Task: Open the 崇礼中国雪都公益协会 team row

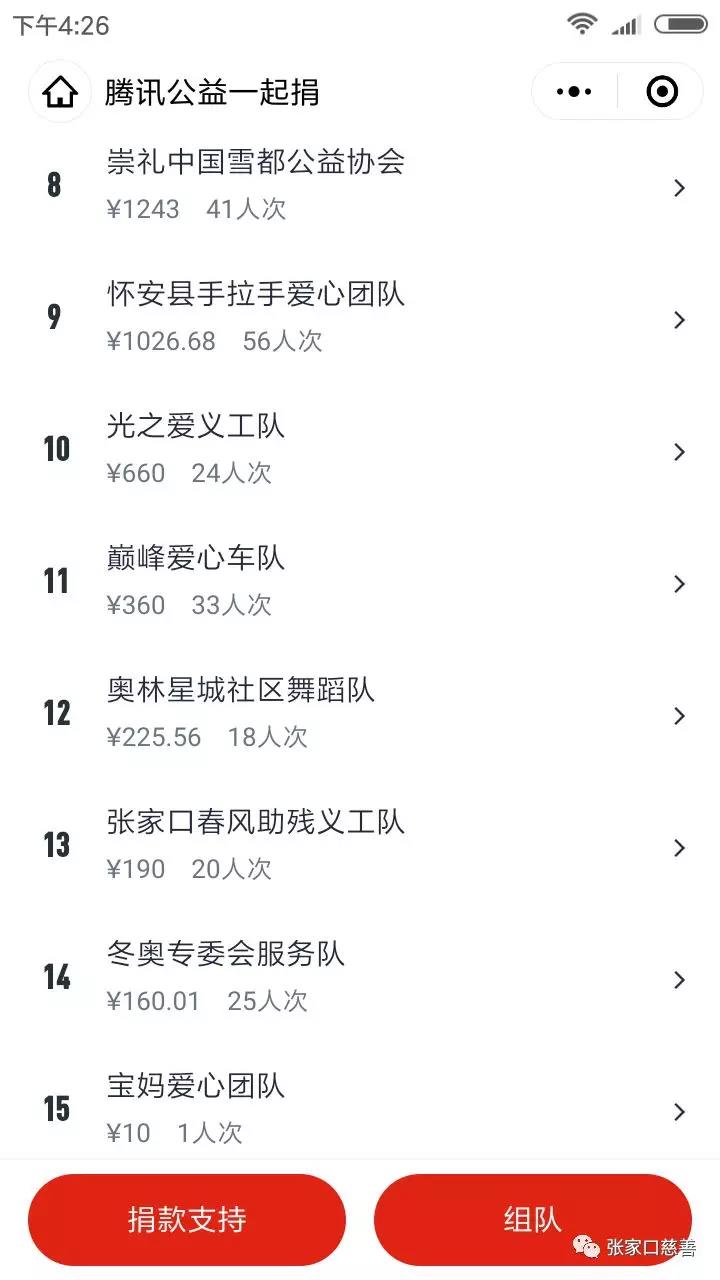Action: 360,186
